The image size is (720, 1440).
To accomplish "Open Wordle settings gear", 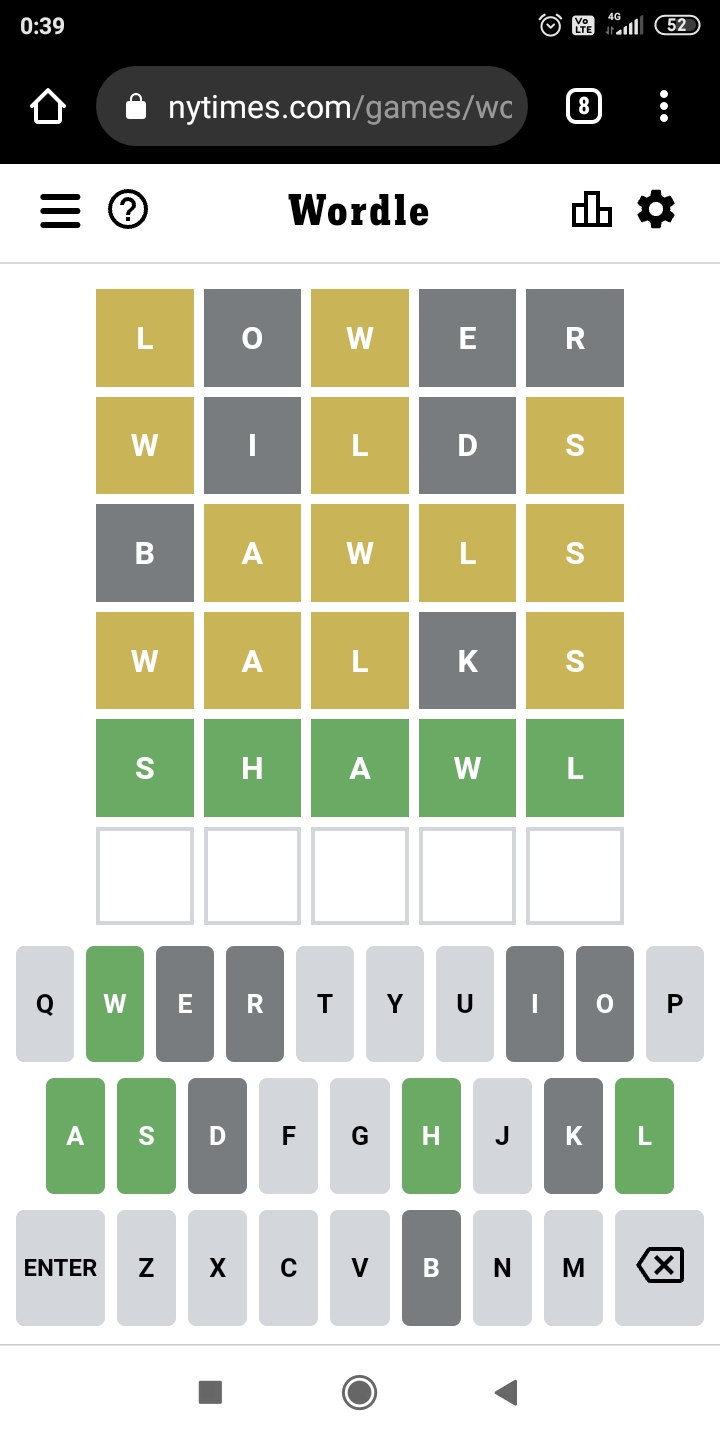I will pos(656,210).
